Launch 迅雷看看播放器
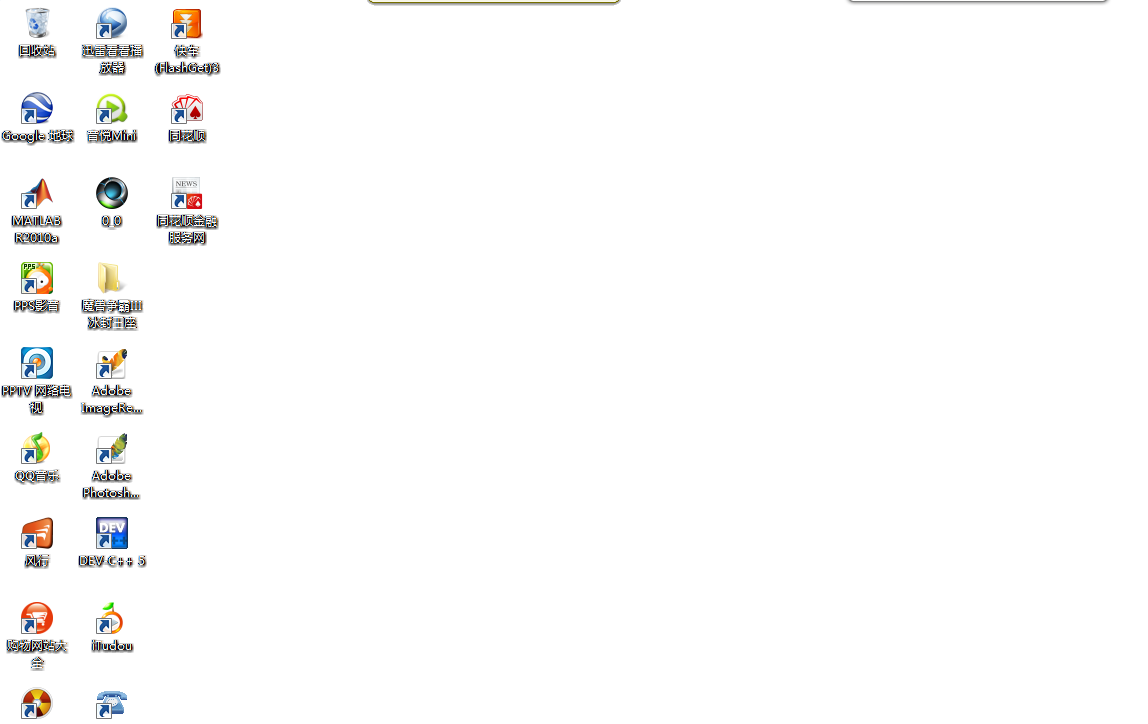Image resolution: width=1148 pixels, height=724 pixels. click(x=112, y=24)
